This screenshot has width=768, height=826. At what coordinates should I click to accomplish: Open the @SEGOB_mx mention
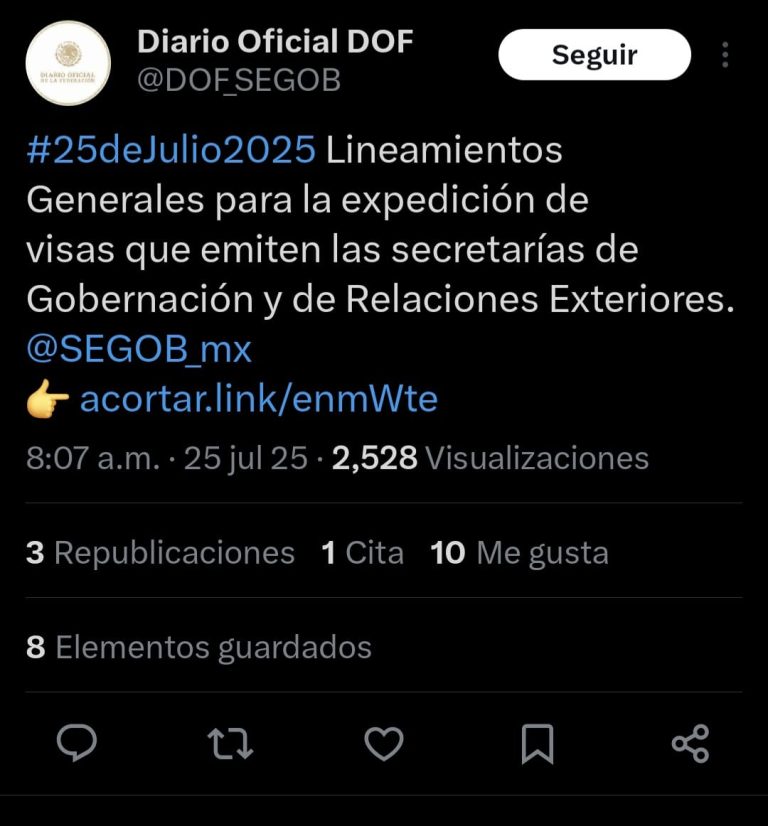coord(139,350)
